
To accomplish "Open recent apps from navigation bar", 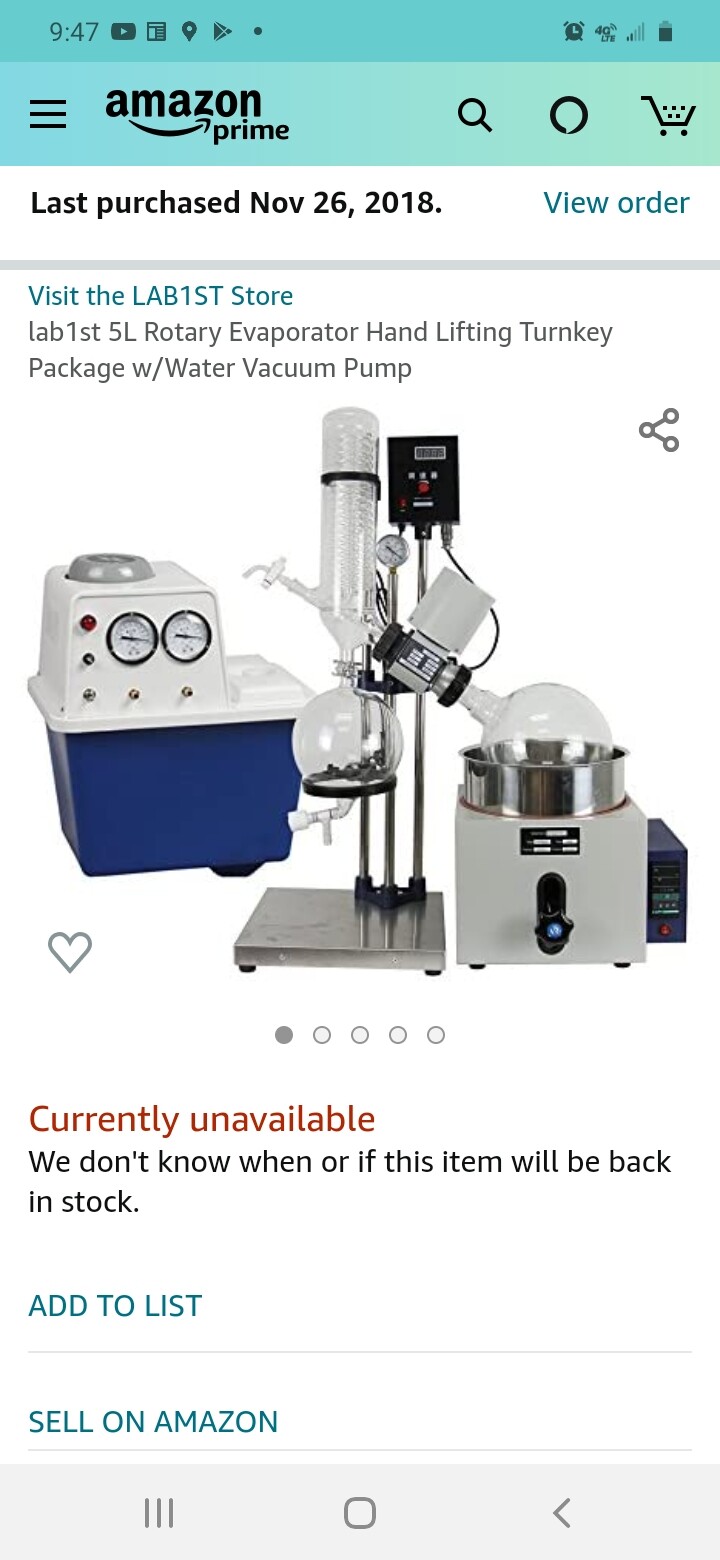I will 159,1512.
